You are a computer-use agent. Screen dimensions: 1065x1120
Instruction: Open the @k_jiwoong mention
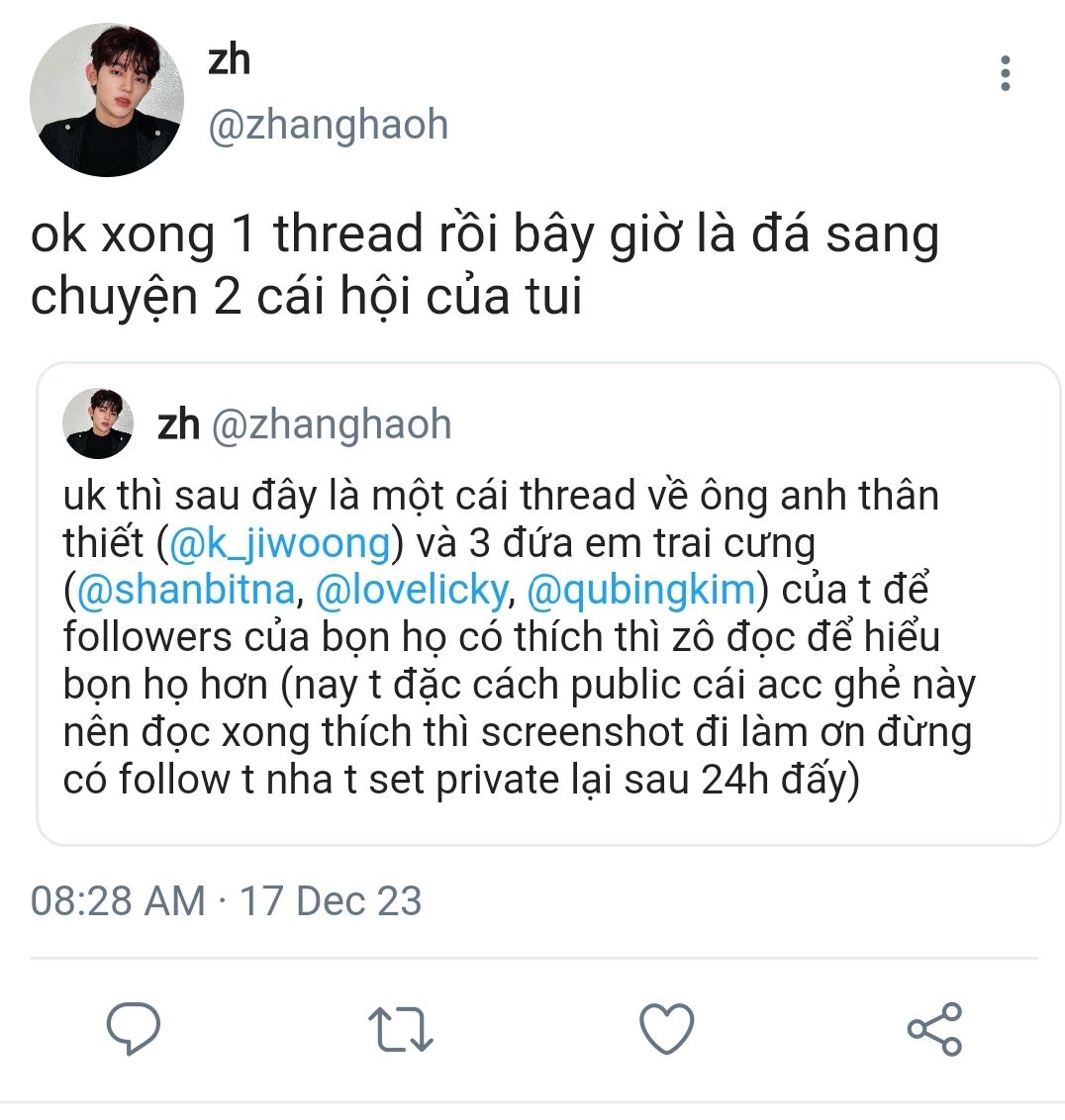click(279, 543)
